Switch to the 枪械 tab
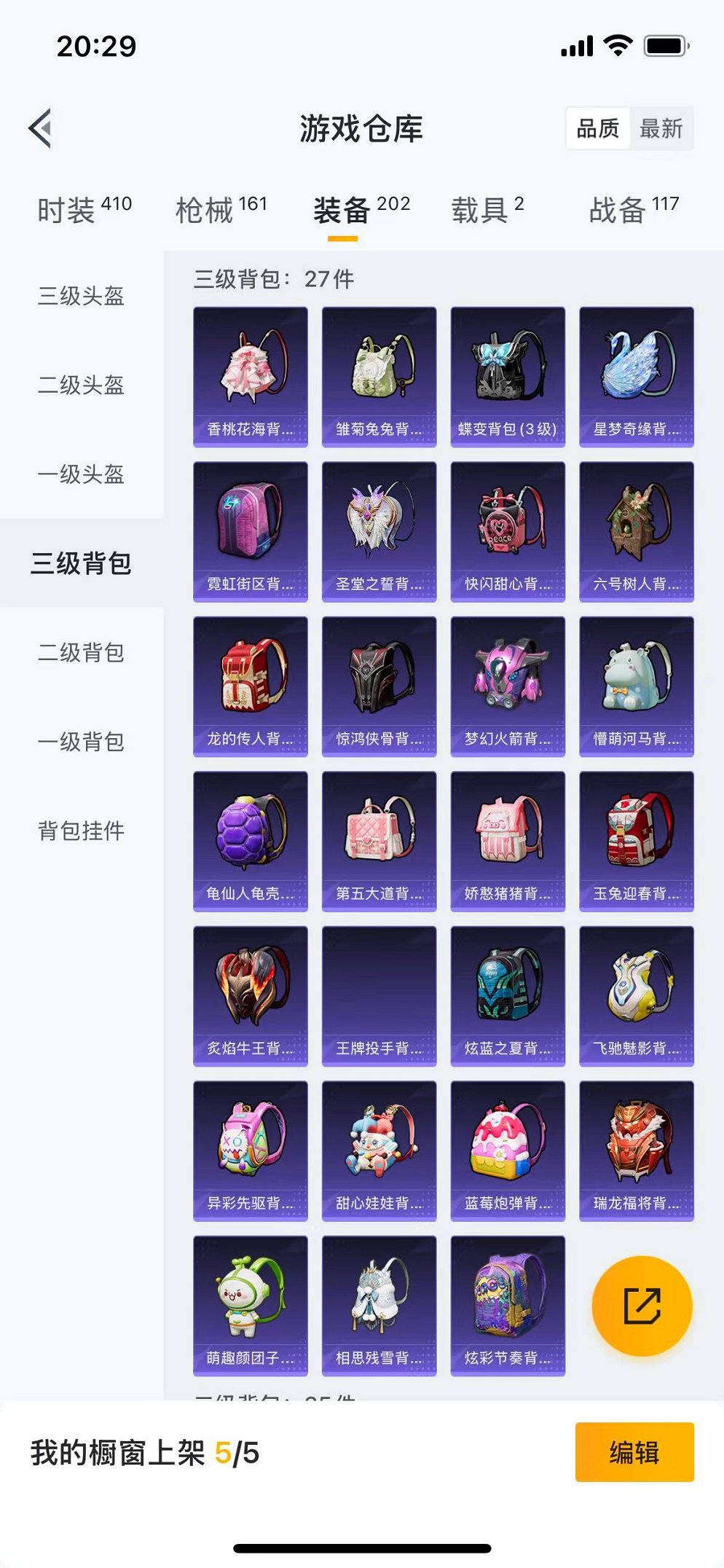This screenshot has height=1568, width=724. [221, 210]
